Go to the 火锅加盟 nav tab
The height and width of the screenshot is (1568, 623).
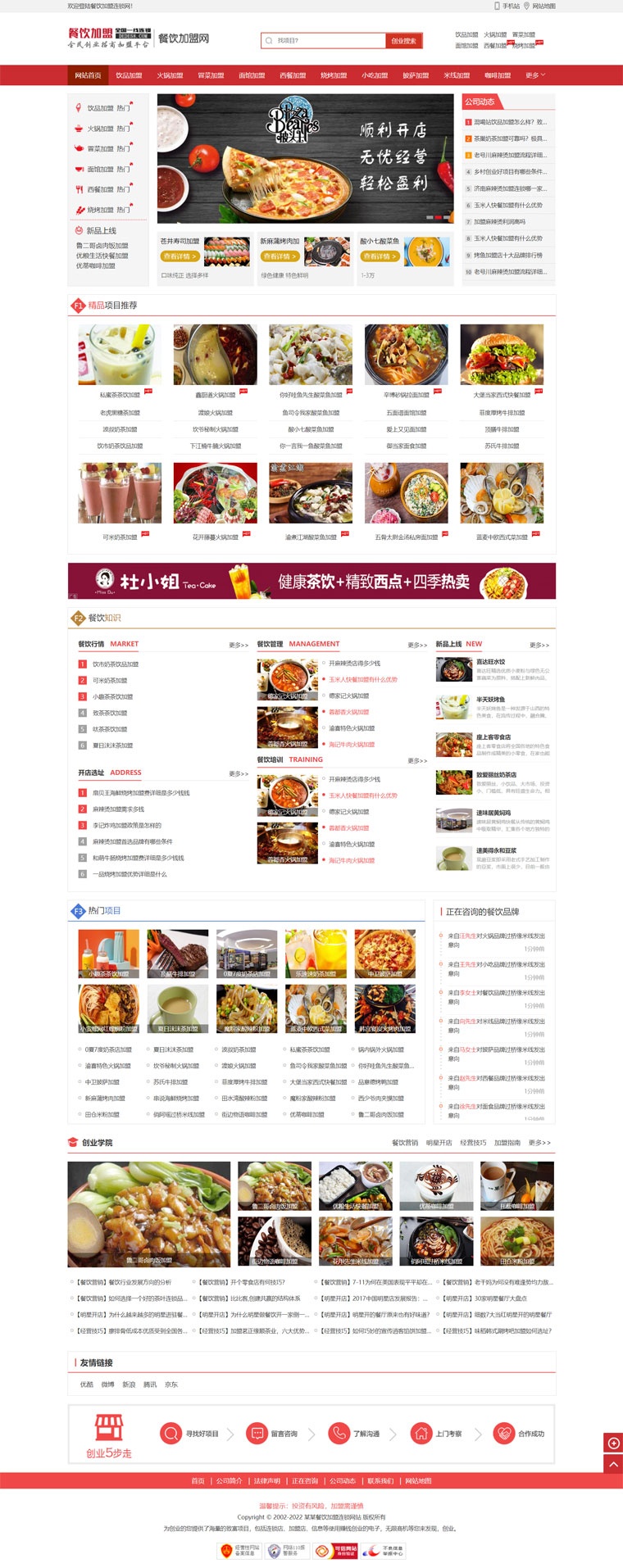click(170, 75)
